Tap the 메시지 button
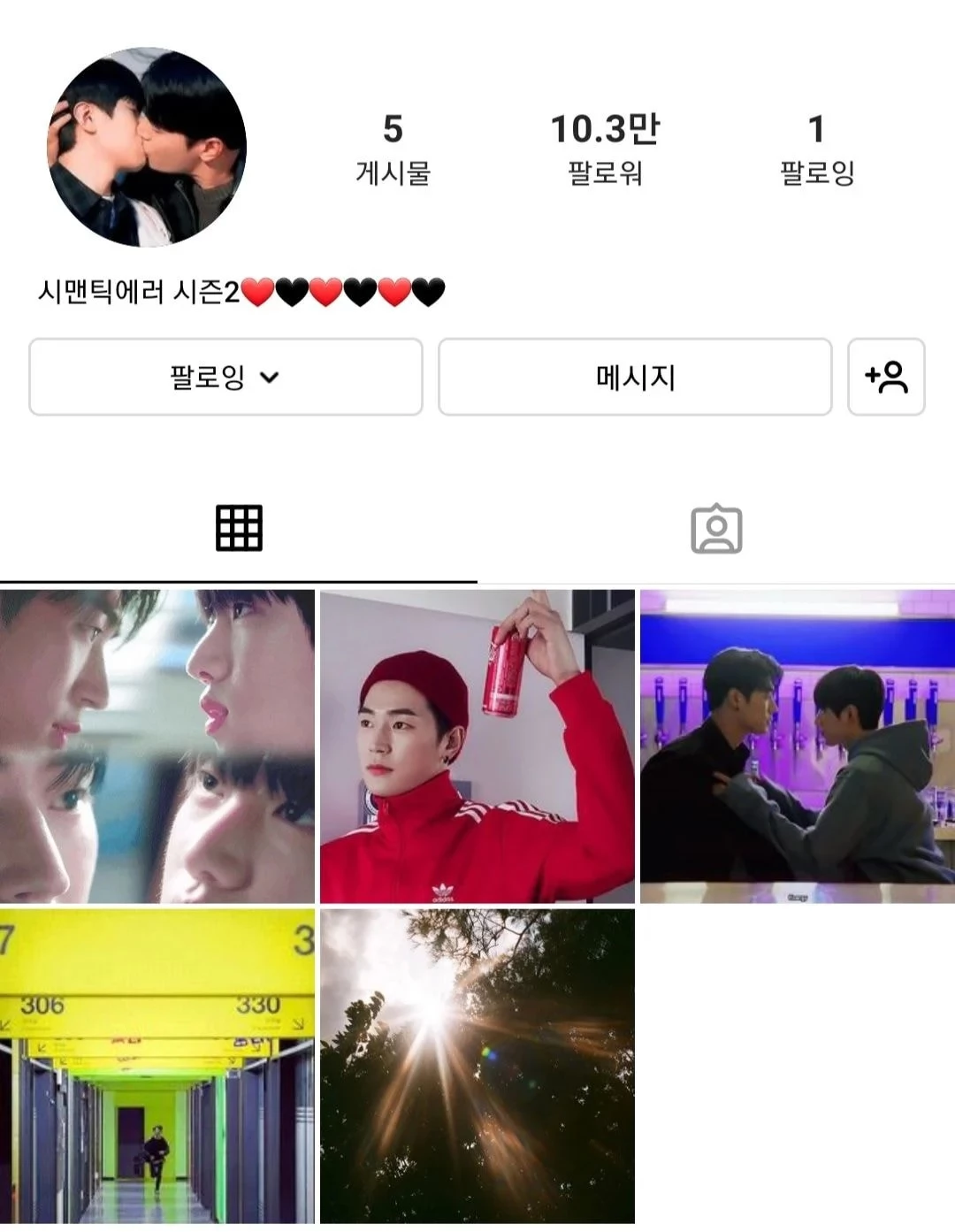This screenshot has height=1232, width=955. point(635,378)
